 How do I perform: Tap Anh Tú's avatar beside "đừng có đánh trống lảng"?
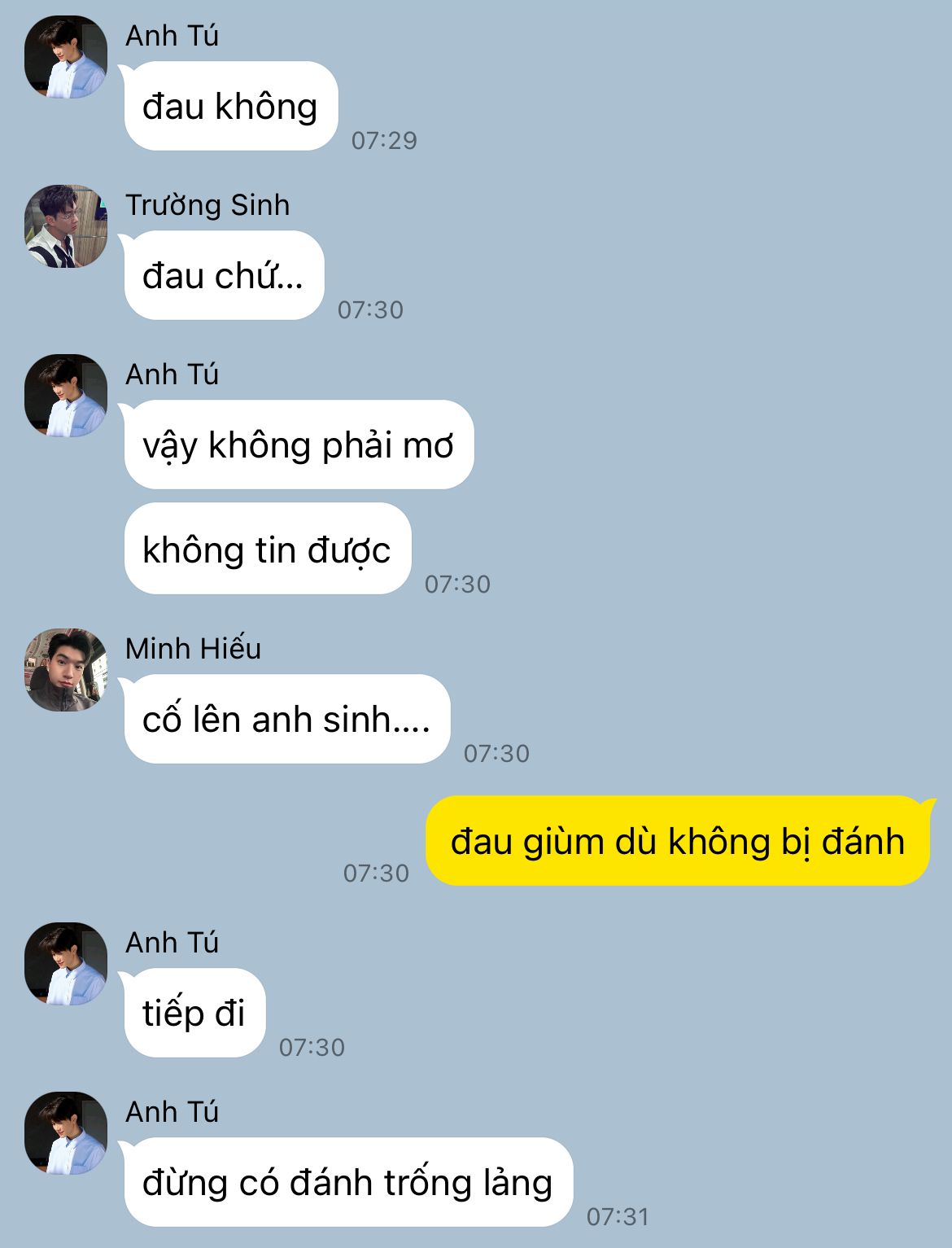coord(66,1133)
